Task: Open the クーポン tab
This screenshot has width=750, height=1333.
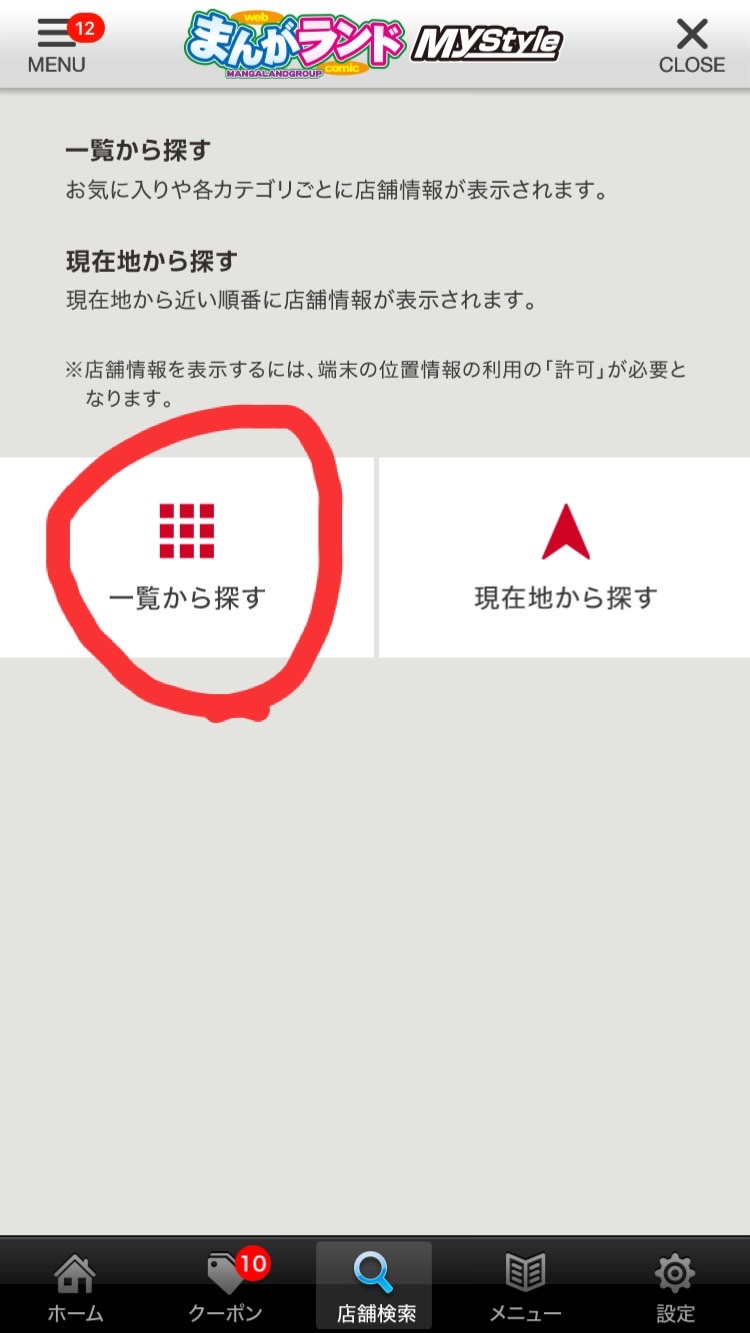Action: pos(226,1287)
